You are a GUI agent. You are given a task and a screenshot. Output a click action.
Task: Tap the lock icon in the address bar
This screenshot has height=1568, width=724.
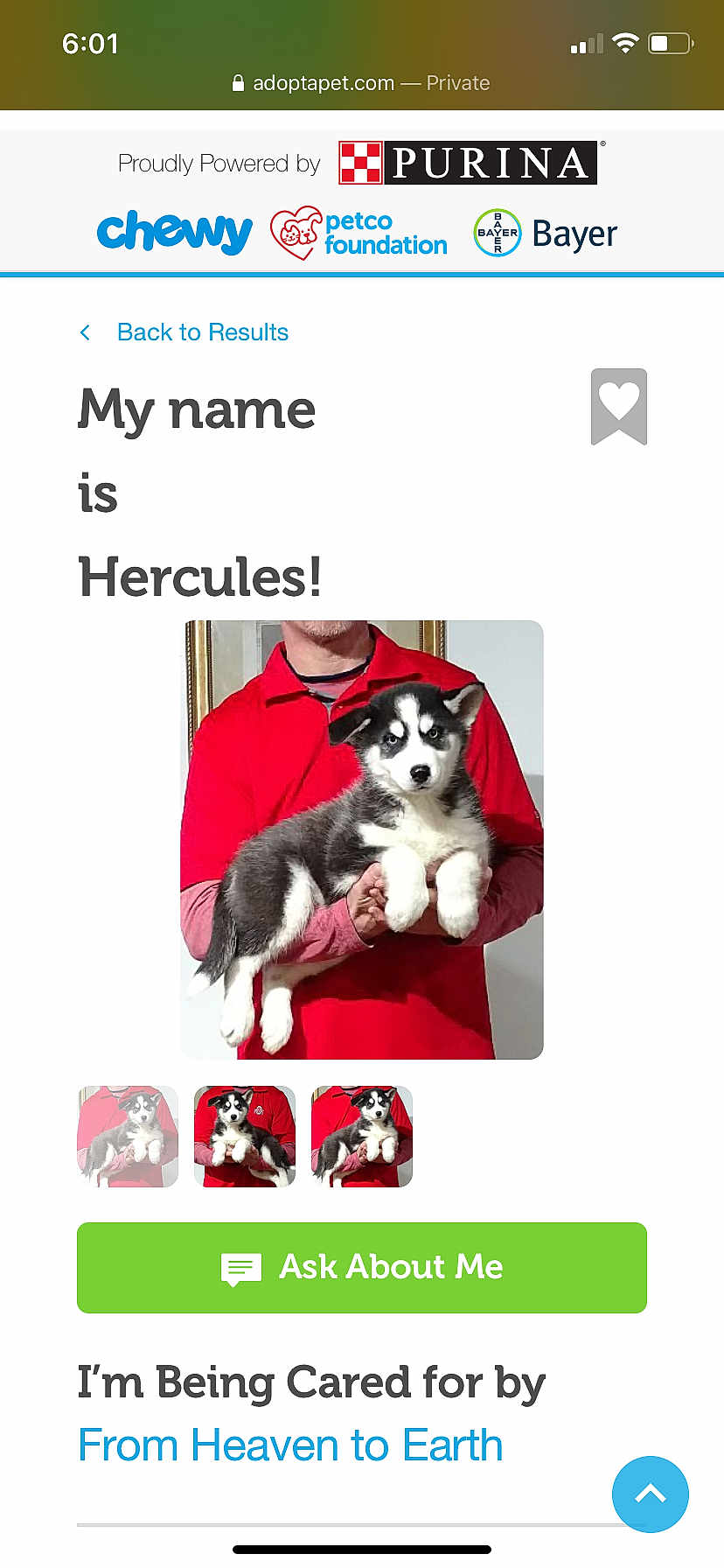click(x=238, y=82)
